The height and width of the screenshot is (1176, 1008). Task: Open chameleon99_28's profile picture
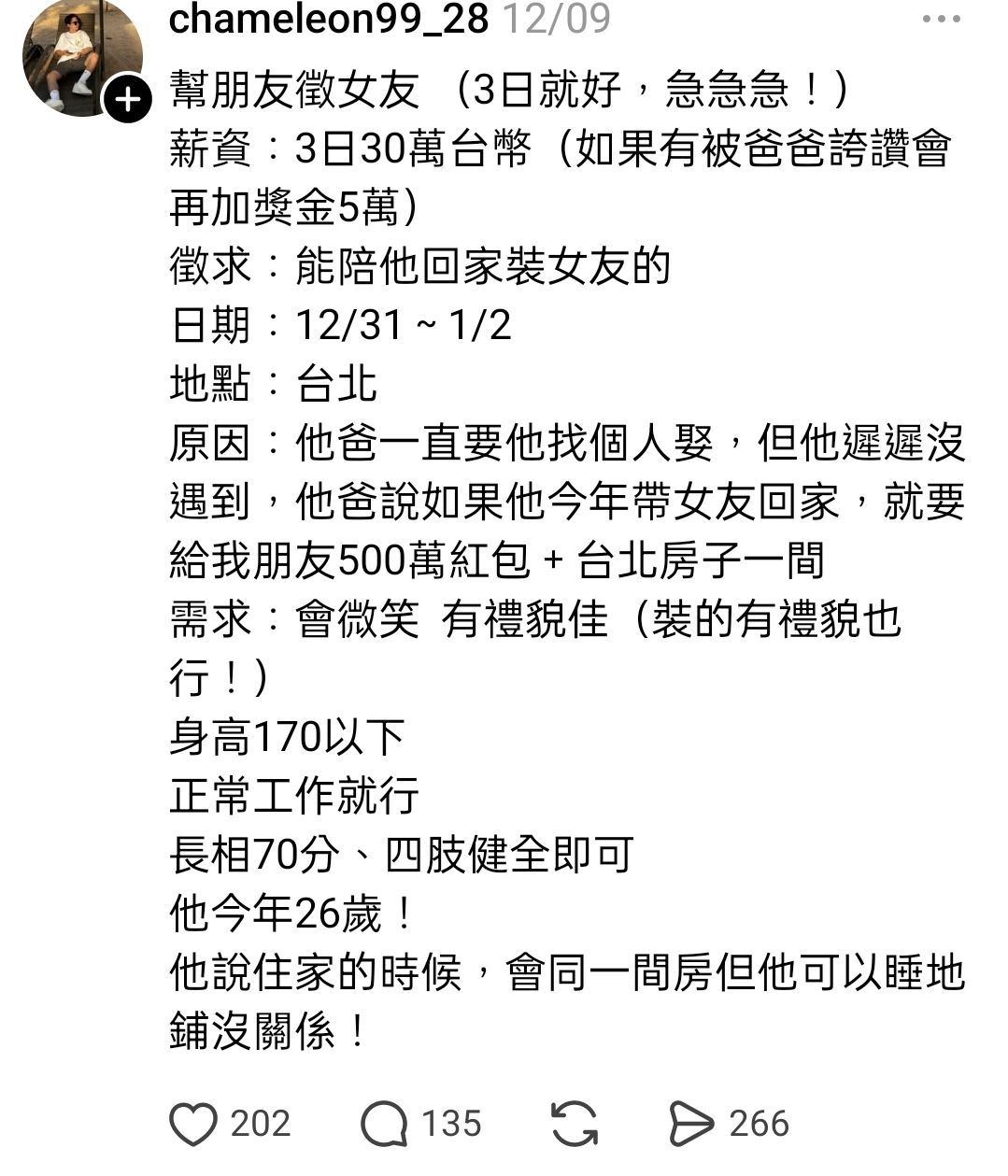click(x=82, y=58)
